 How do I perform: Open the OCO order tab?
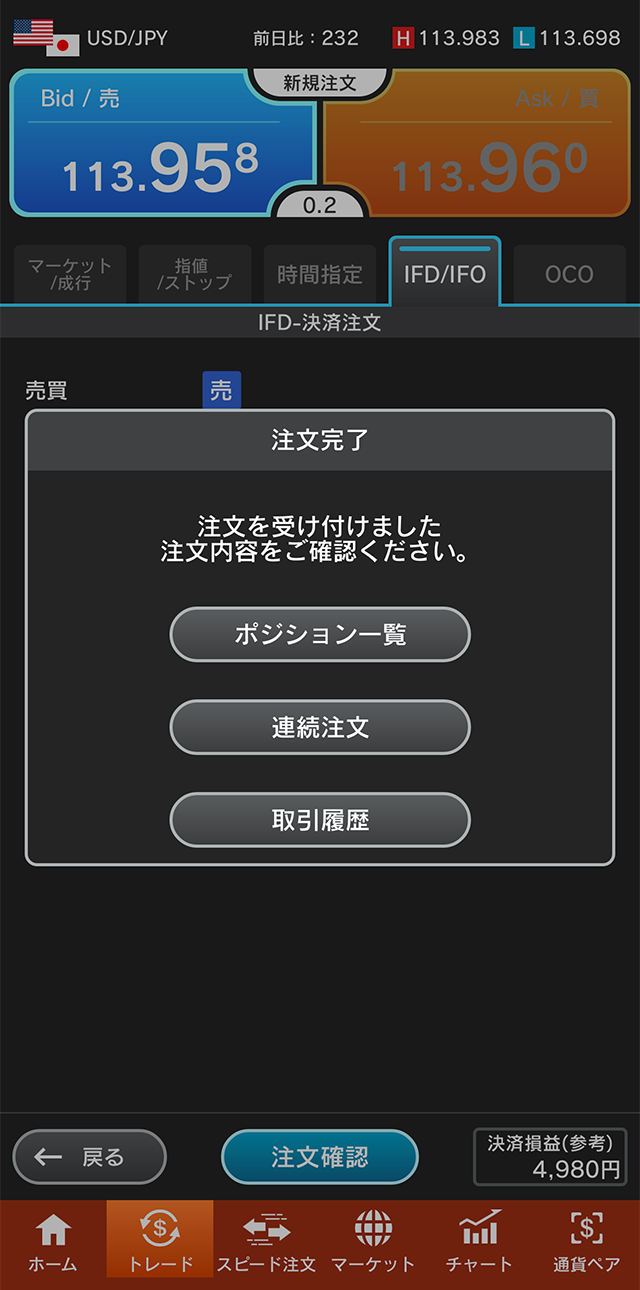click(569, 274)
